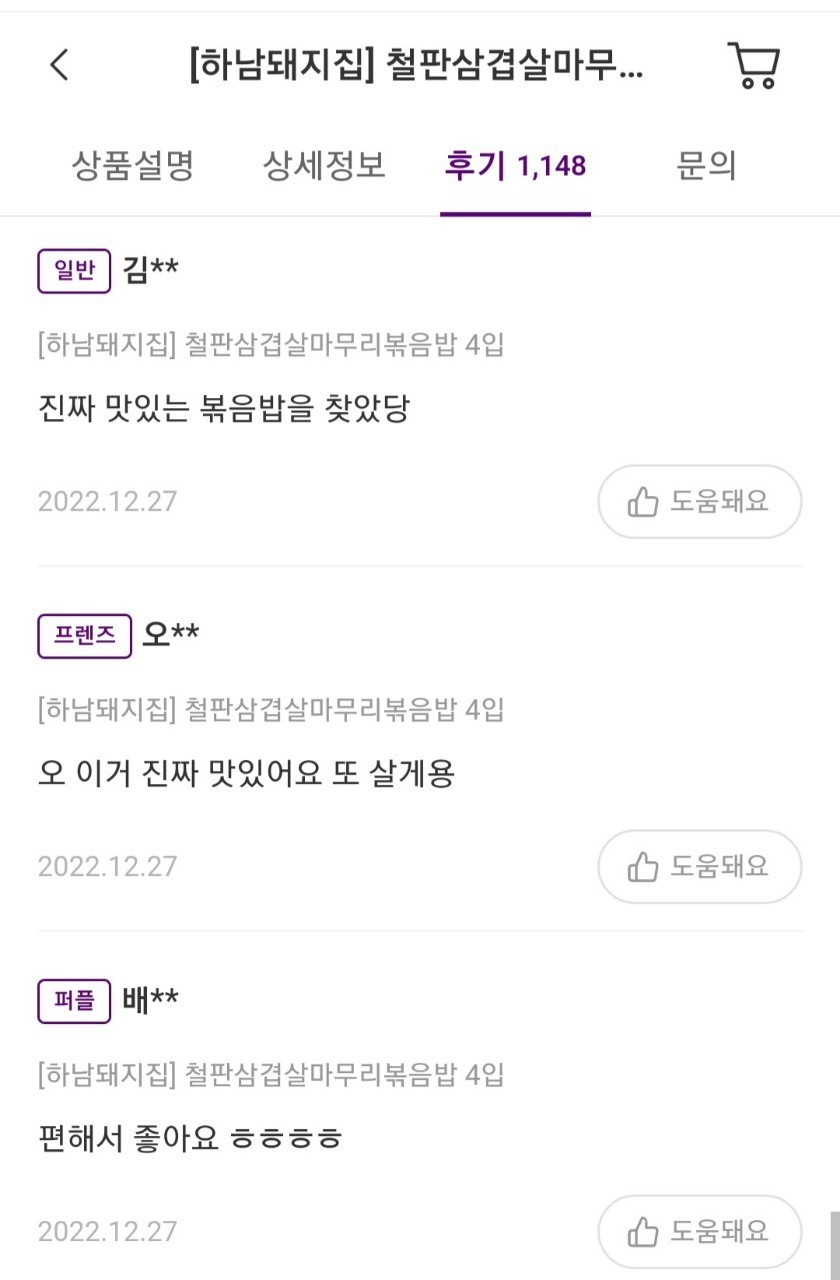The image size is (840, 1280).
Task: Switch to the 상세정보 tab
Action: pos(324,166)
